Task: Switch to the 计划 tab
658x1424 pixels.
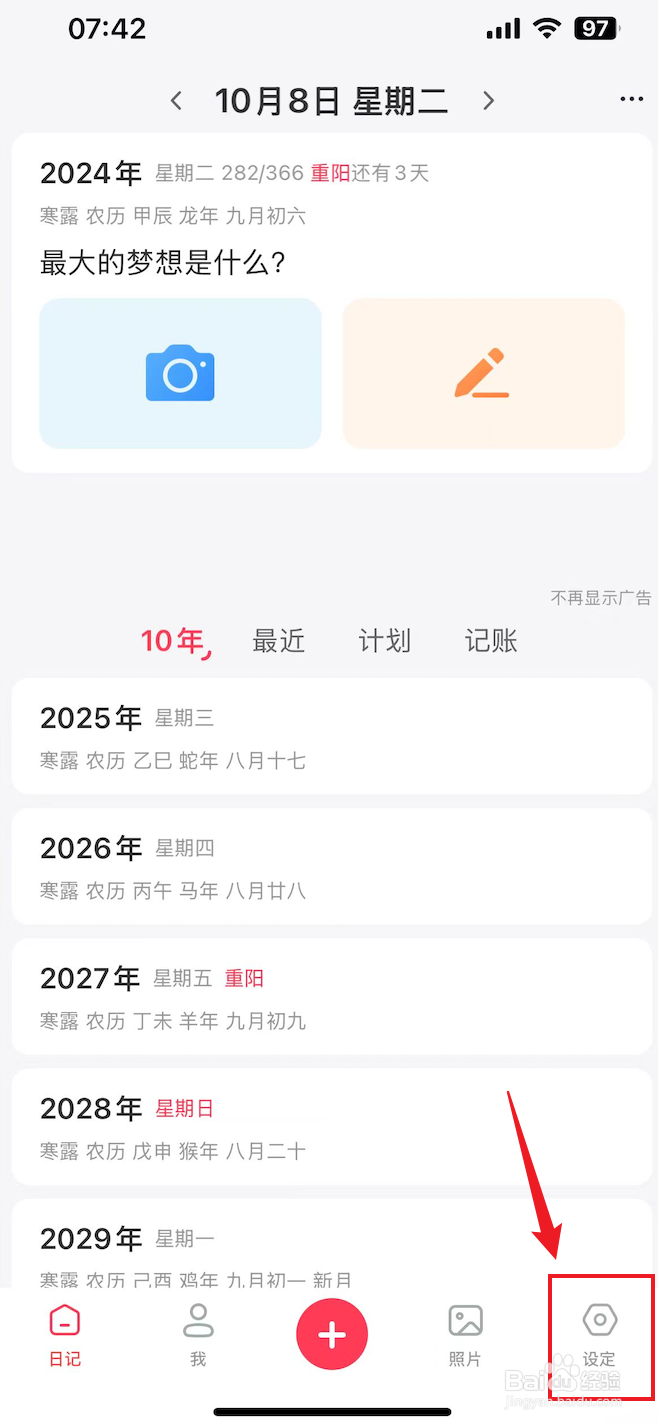Action: coord(385,641)
